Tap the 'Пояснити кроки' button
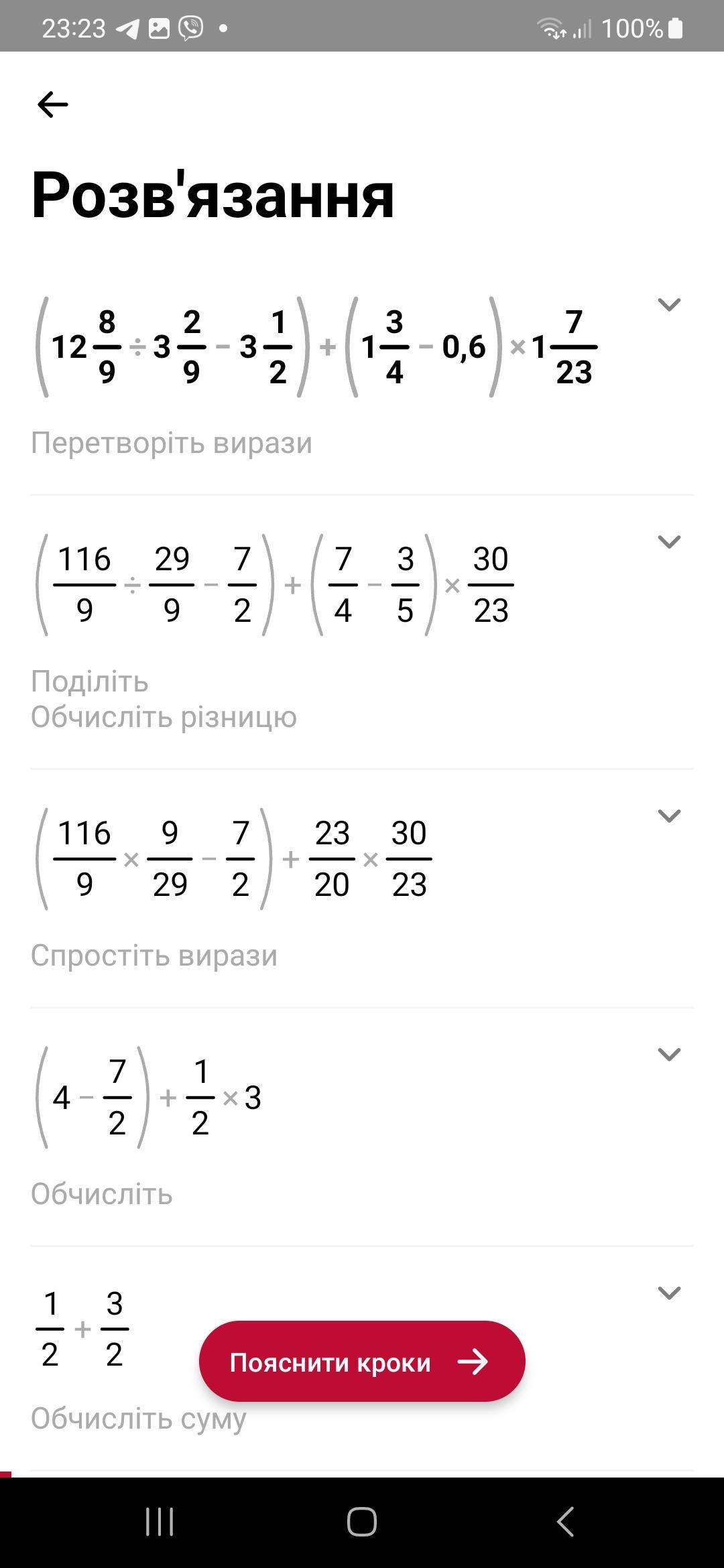724x1568 pixels. [362, 1362]
